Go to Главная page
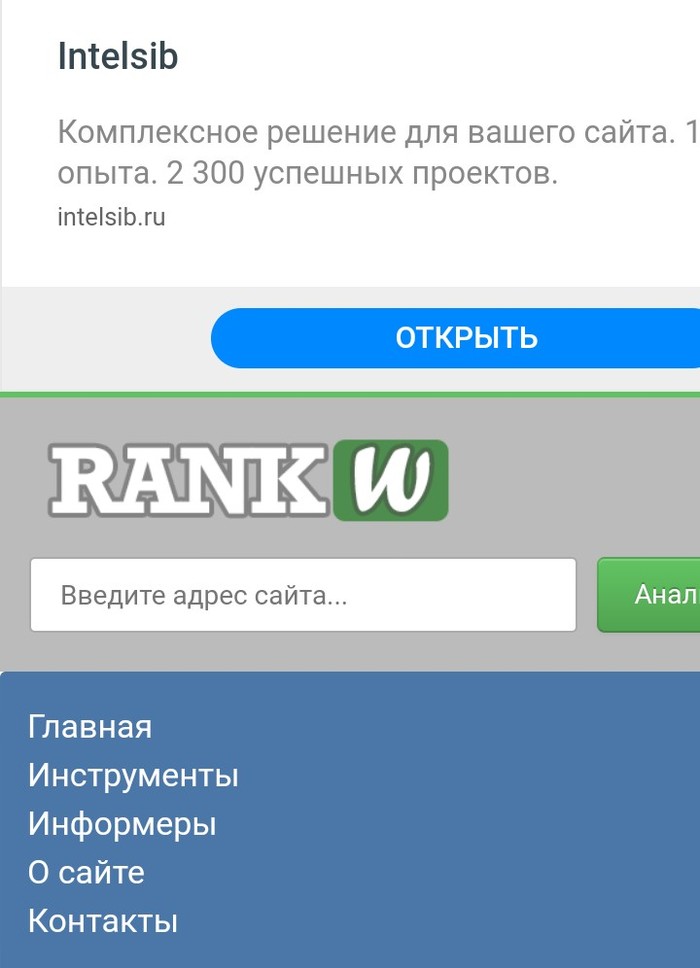Image resolution: width=700 pixels, height=968 pixels. pyautogui.click(x=90, y=727)
